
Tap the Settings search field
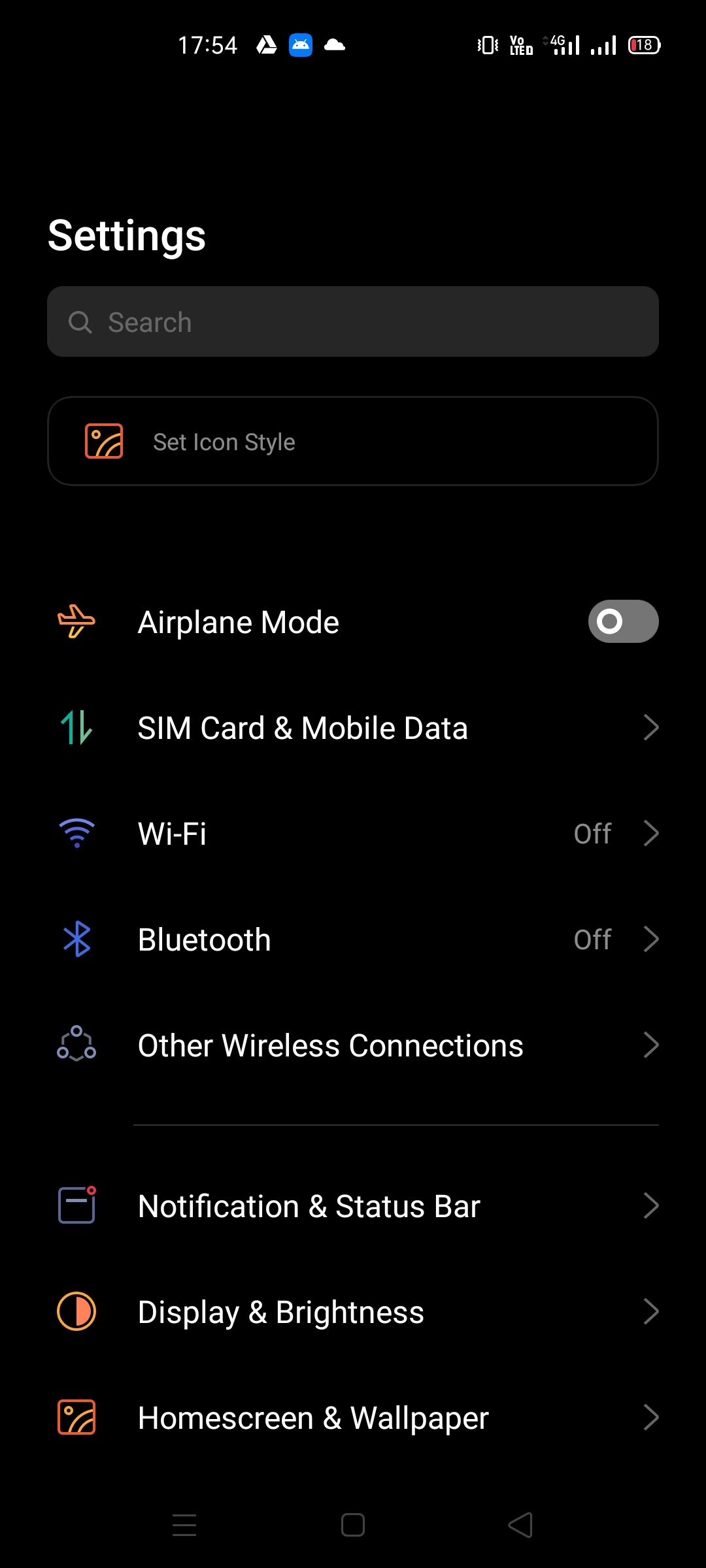click(x=353, y=321)
